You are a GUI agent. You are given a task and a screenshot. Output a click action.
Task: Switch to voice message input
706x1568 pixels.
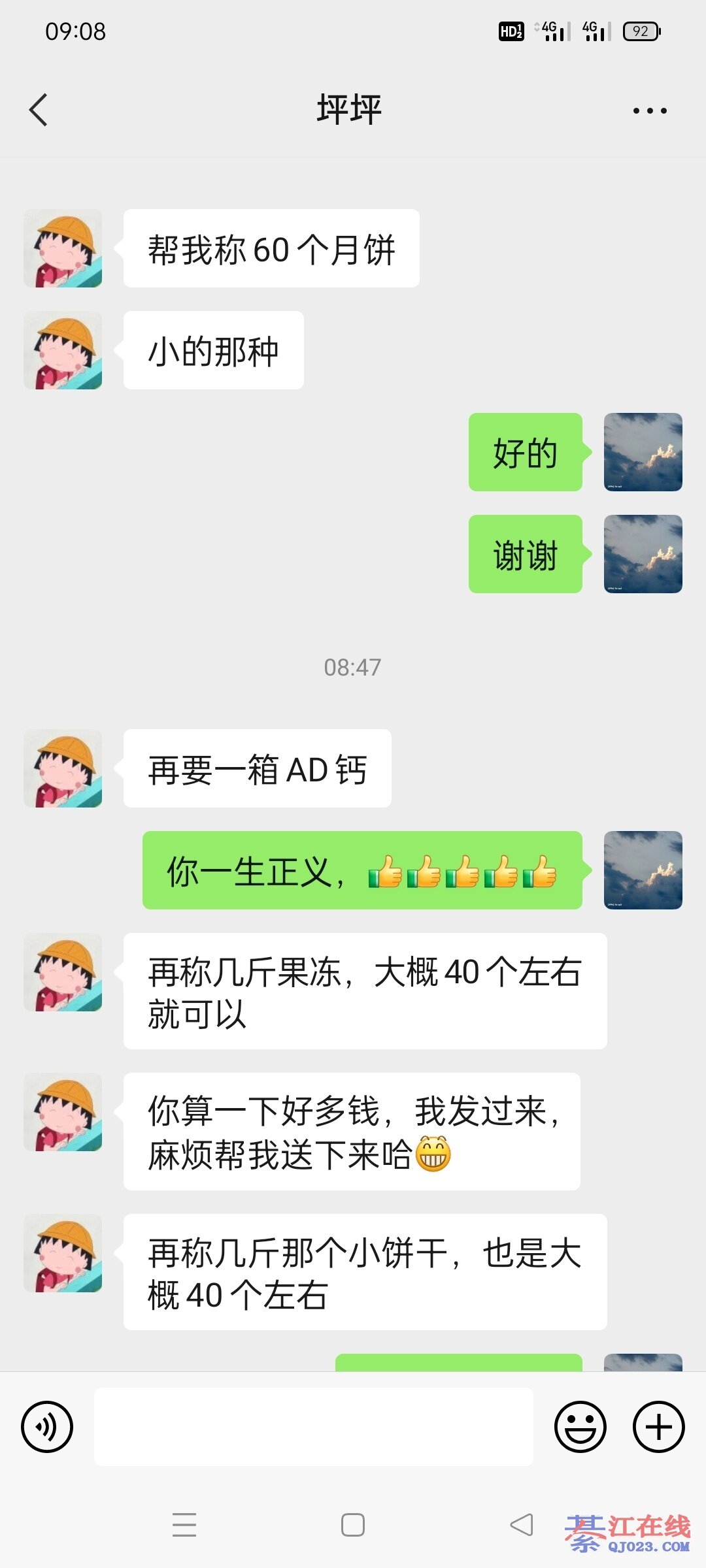[47, 1427]
